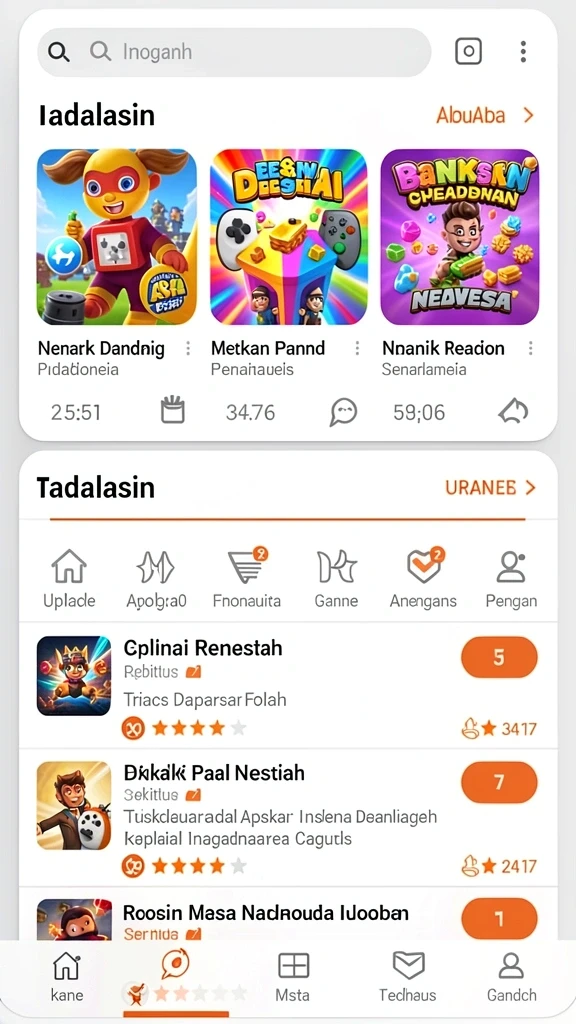576x1024 pixels.
Task: Open the Nnanik Readion game tile
Action: pyautogui.click(x=460, y=236)
